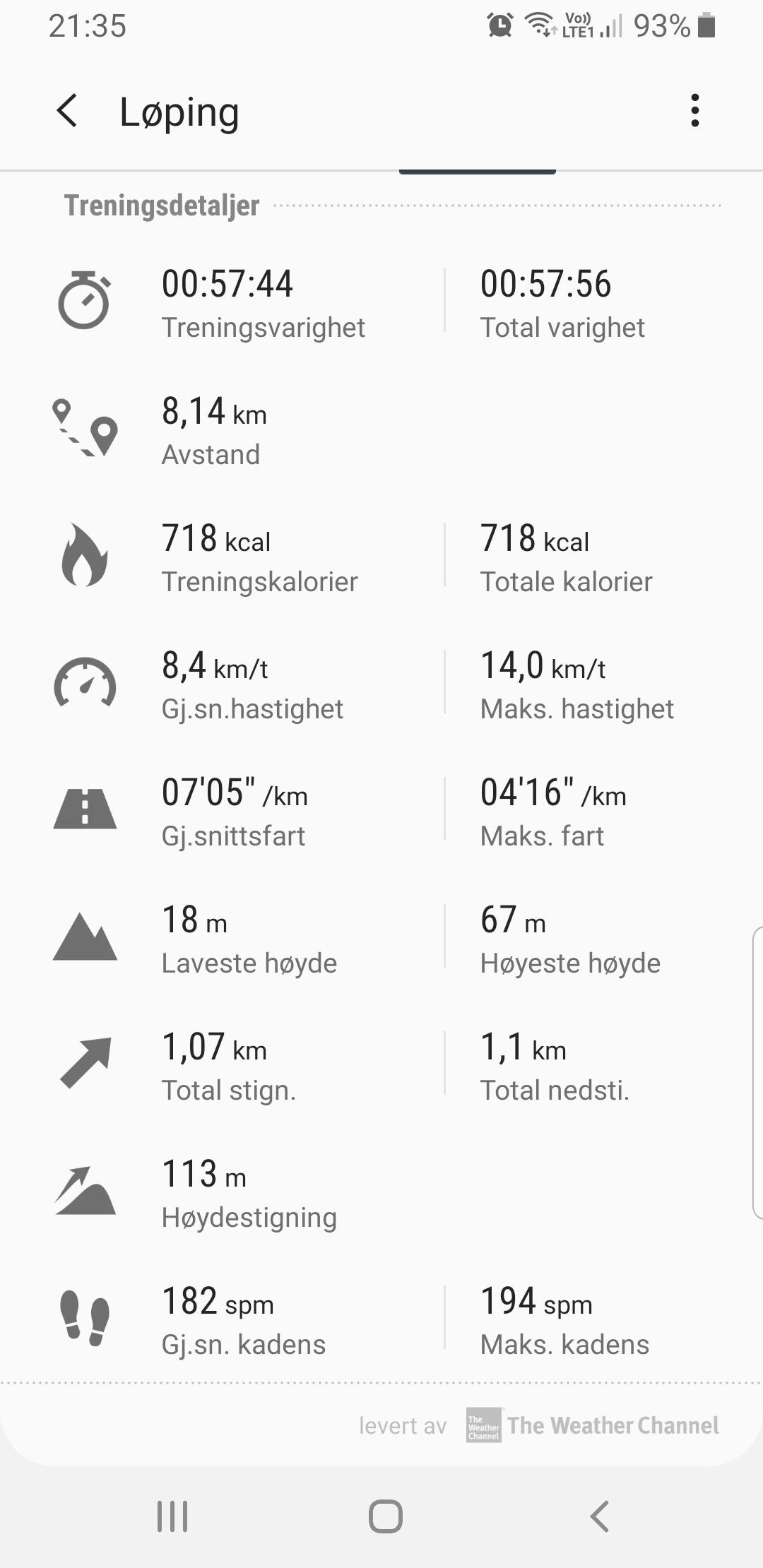Go back from the Løping screen

click(x=66, y=111)
